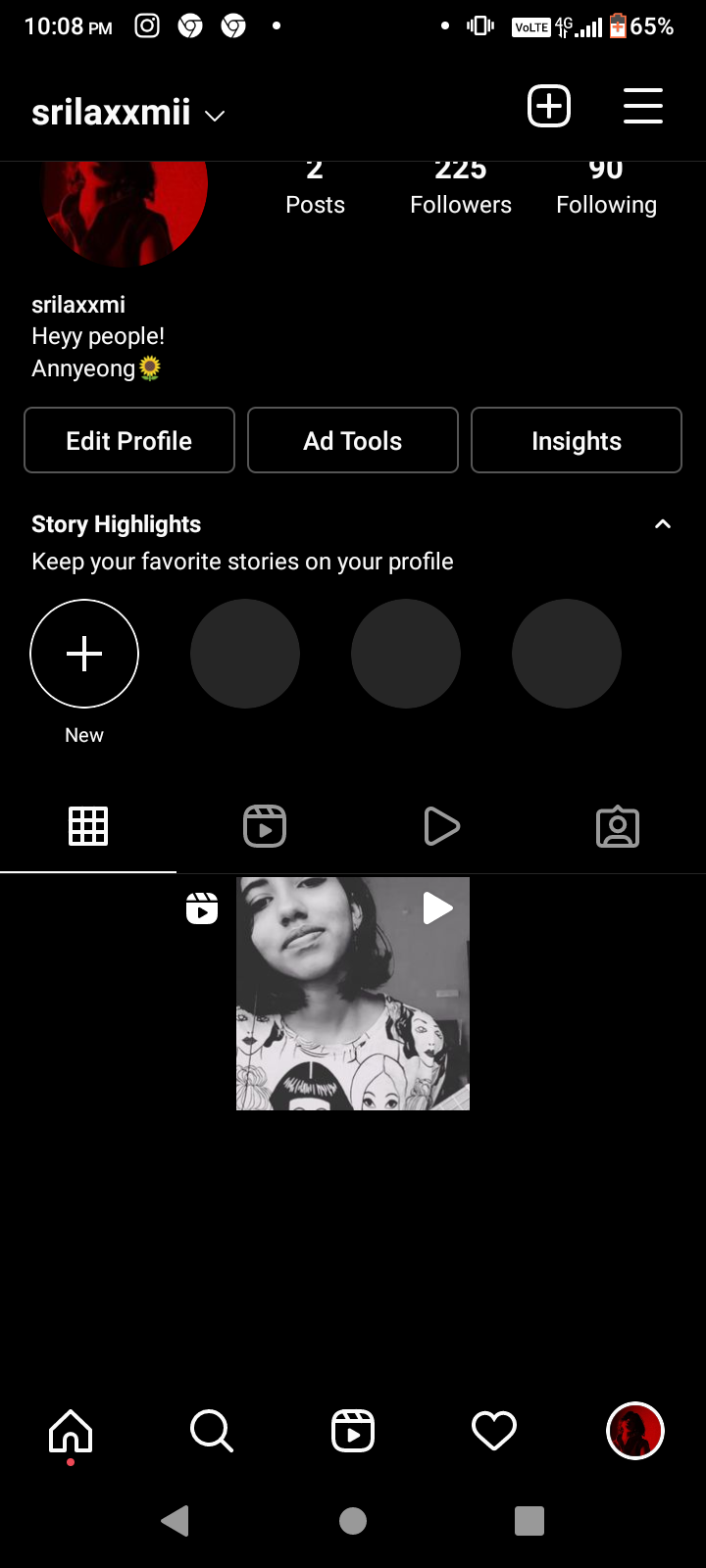Viewport: 706px width, 1568px height.
Task: Open Reels from bottom navigation
Action: coord(353,1431)
